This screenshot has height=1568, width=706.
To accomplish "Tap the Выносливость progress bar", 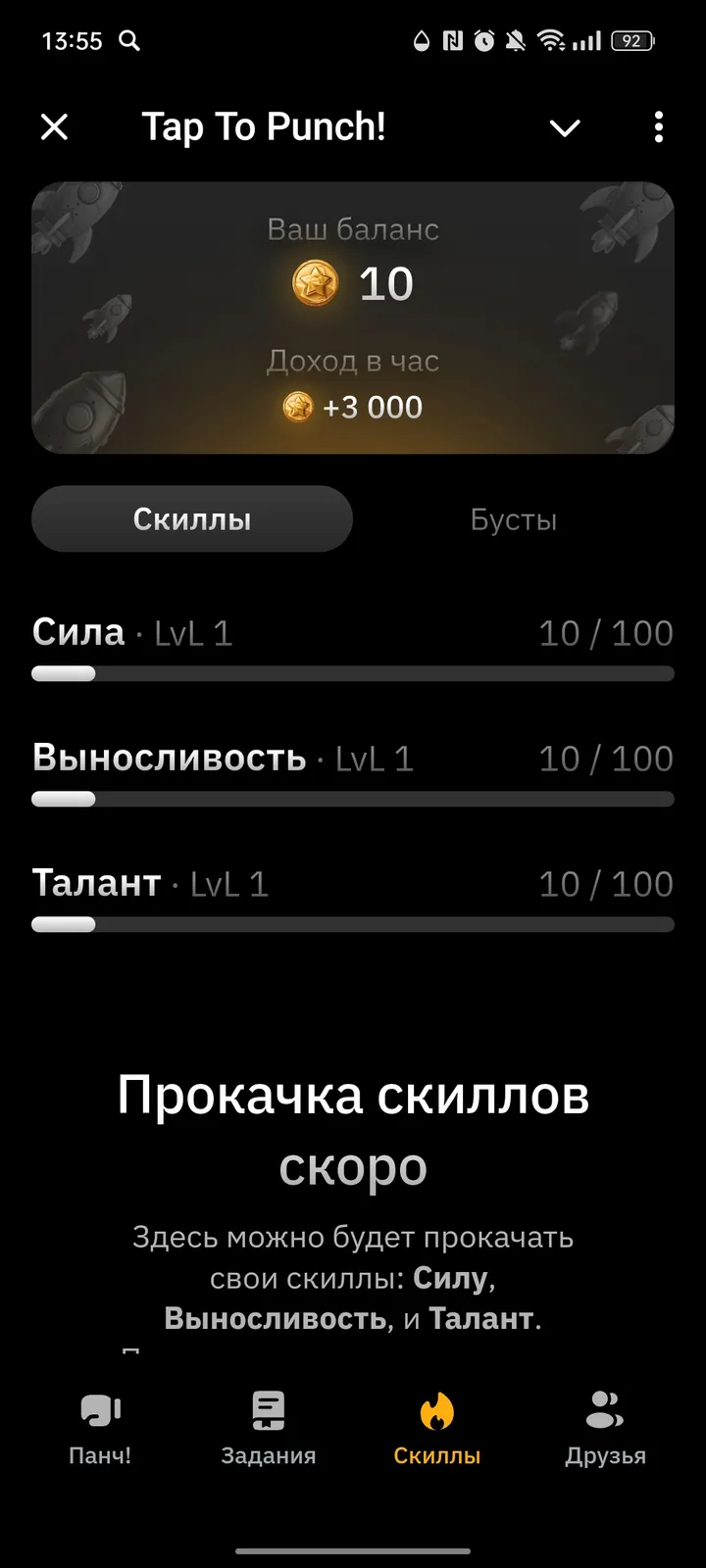I will pos(353,799).
